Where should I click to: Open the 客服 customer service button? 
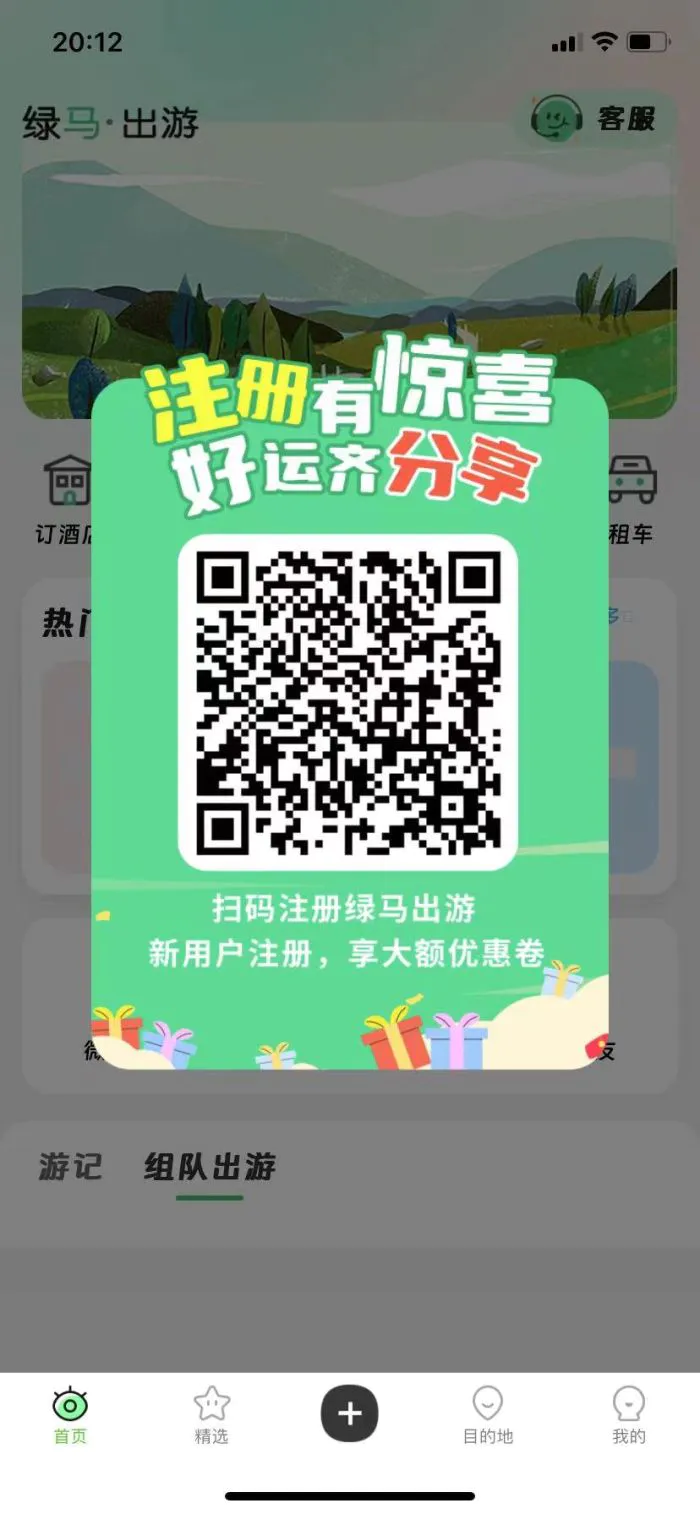(x=597, y=120)
